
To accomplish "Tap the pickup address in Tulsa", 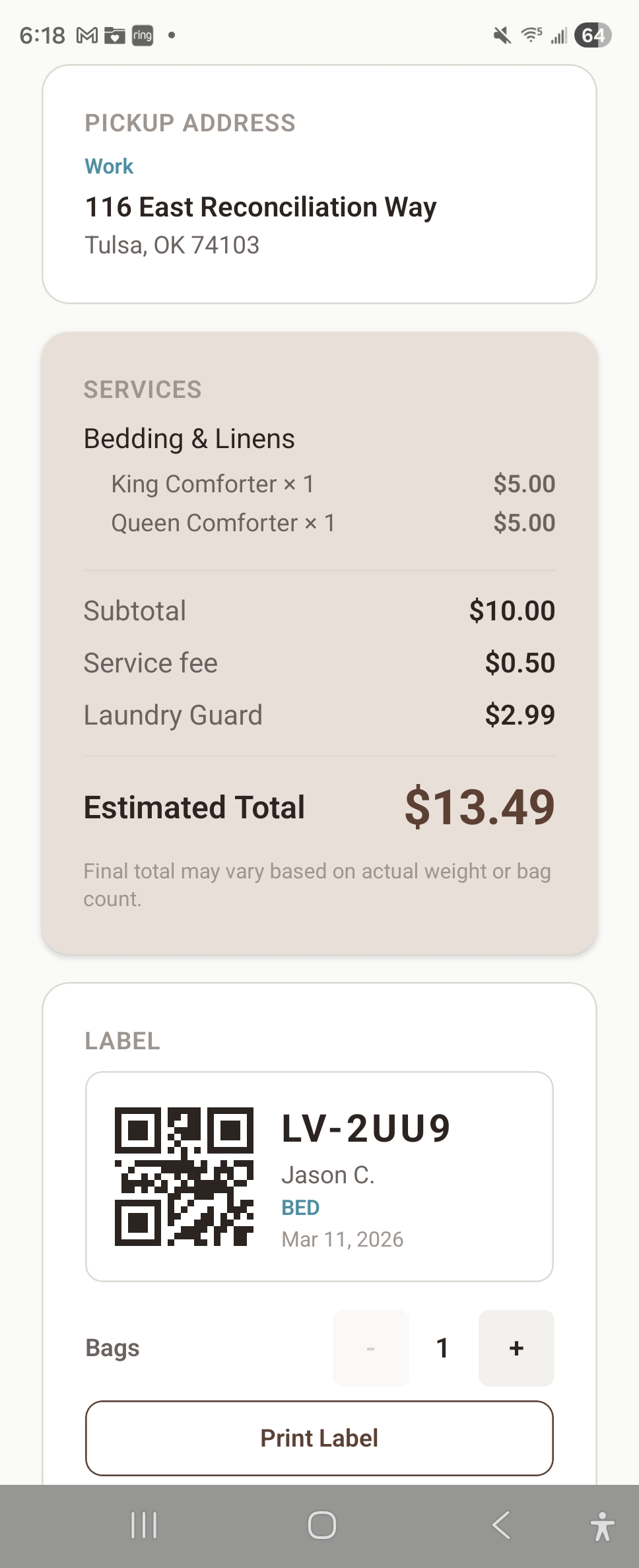I will tap(260, 207).
